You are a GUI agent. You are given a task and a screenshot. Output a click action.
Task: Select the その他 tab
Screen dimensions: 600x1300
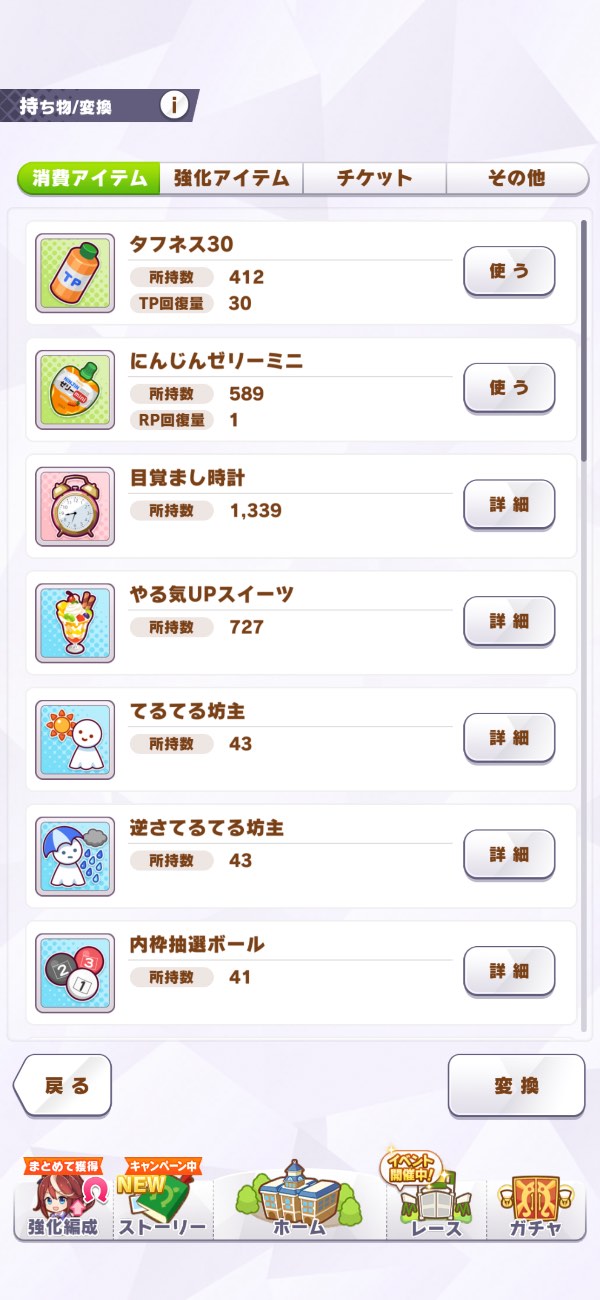point(516,178)
